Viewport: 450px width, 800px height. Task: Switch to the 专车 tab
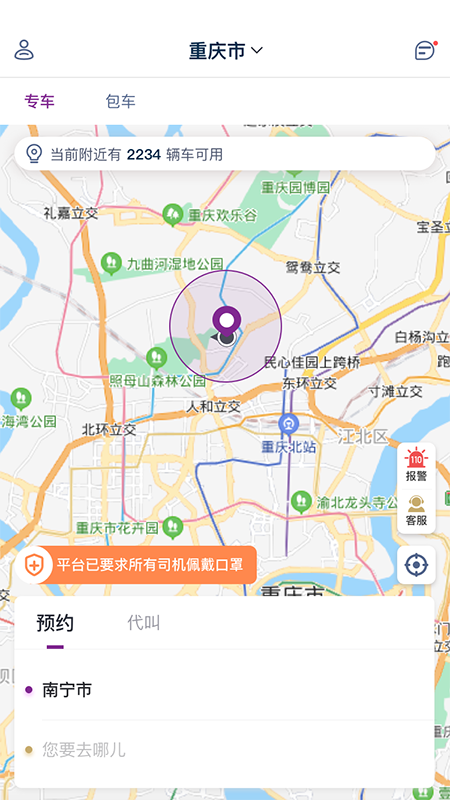pyautogui.click(x=40, y=102)
